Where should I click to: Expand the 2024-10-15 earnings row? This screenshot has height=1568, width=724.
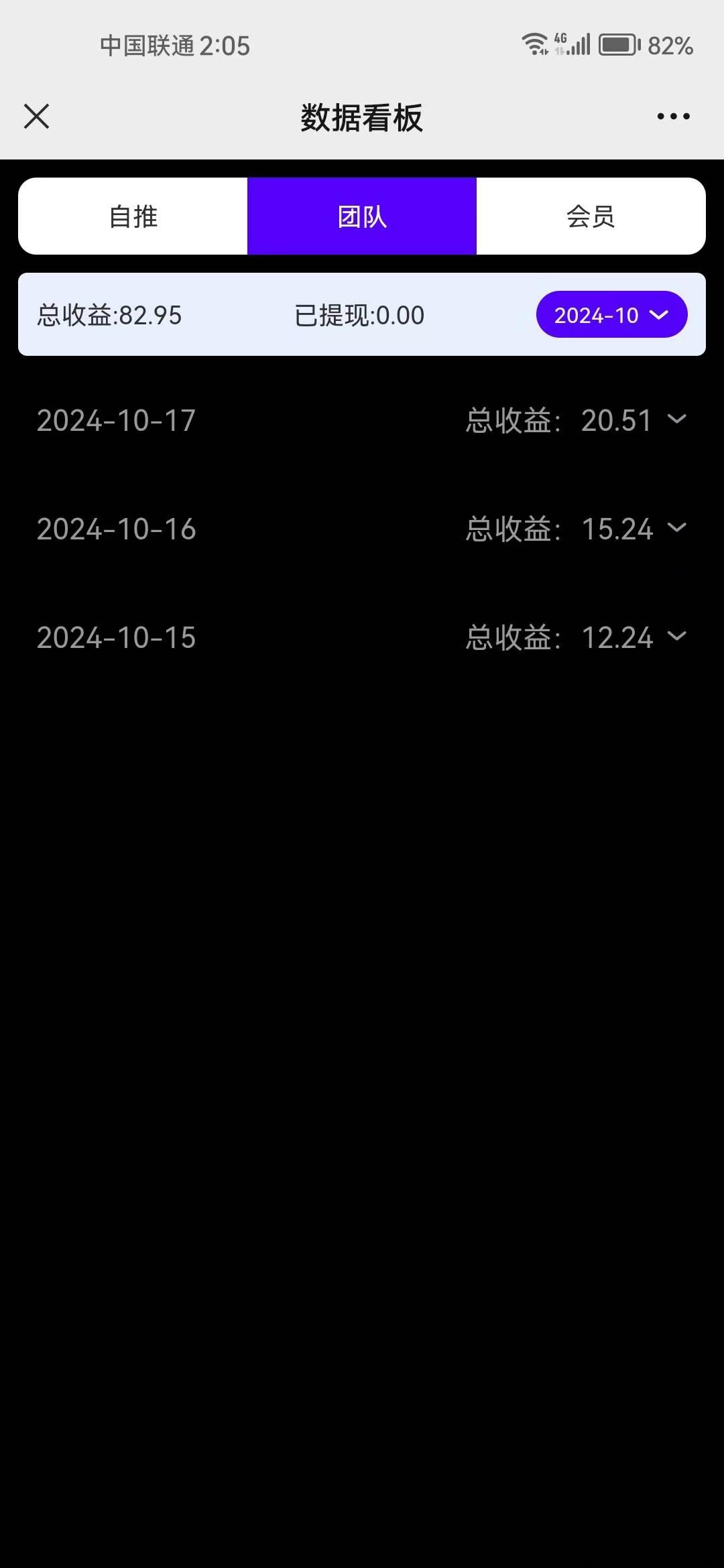point(677,637)
